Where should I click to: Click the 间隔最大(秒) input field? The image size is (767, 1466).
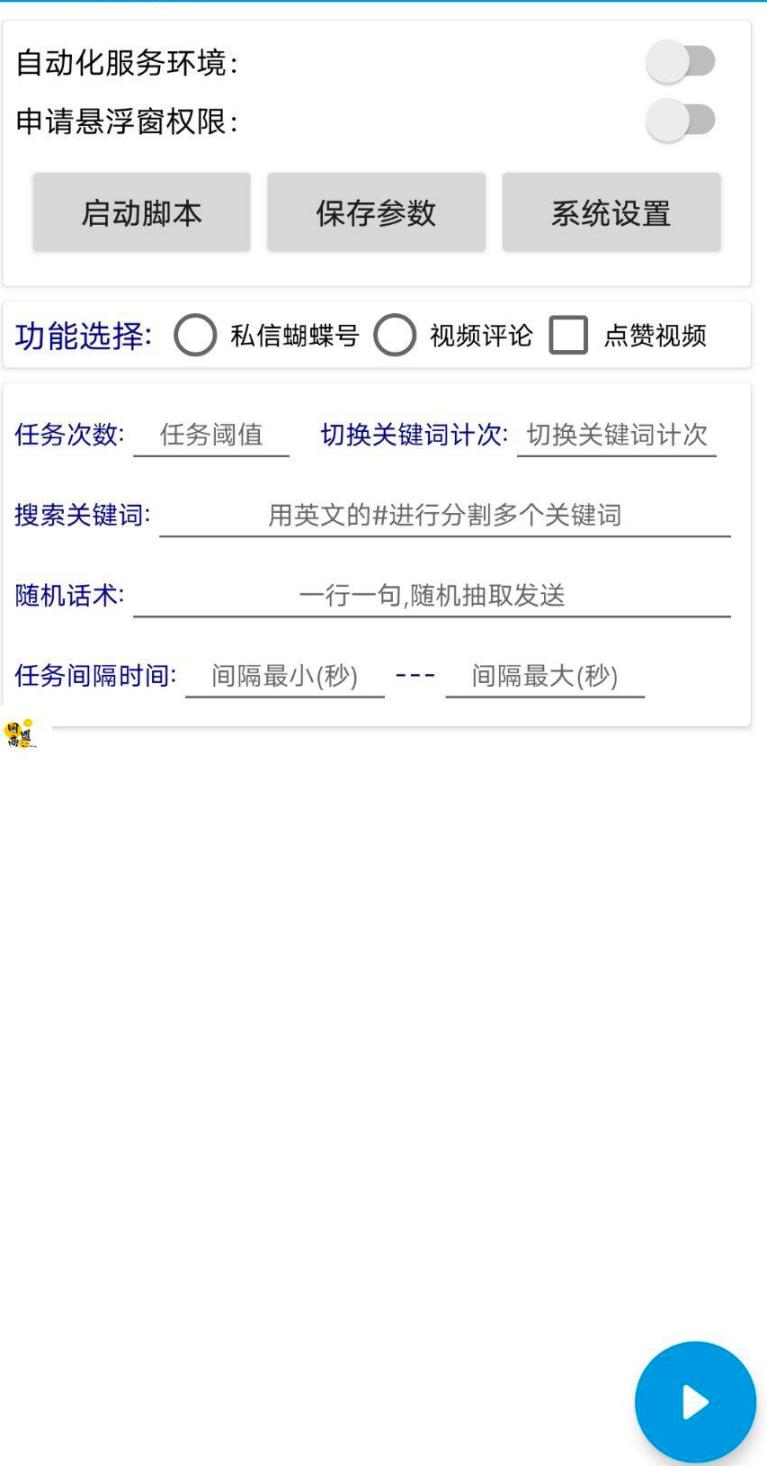click(x=545, y=677)
